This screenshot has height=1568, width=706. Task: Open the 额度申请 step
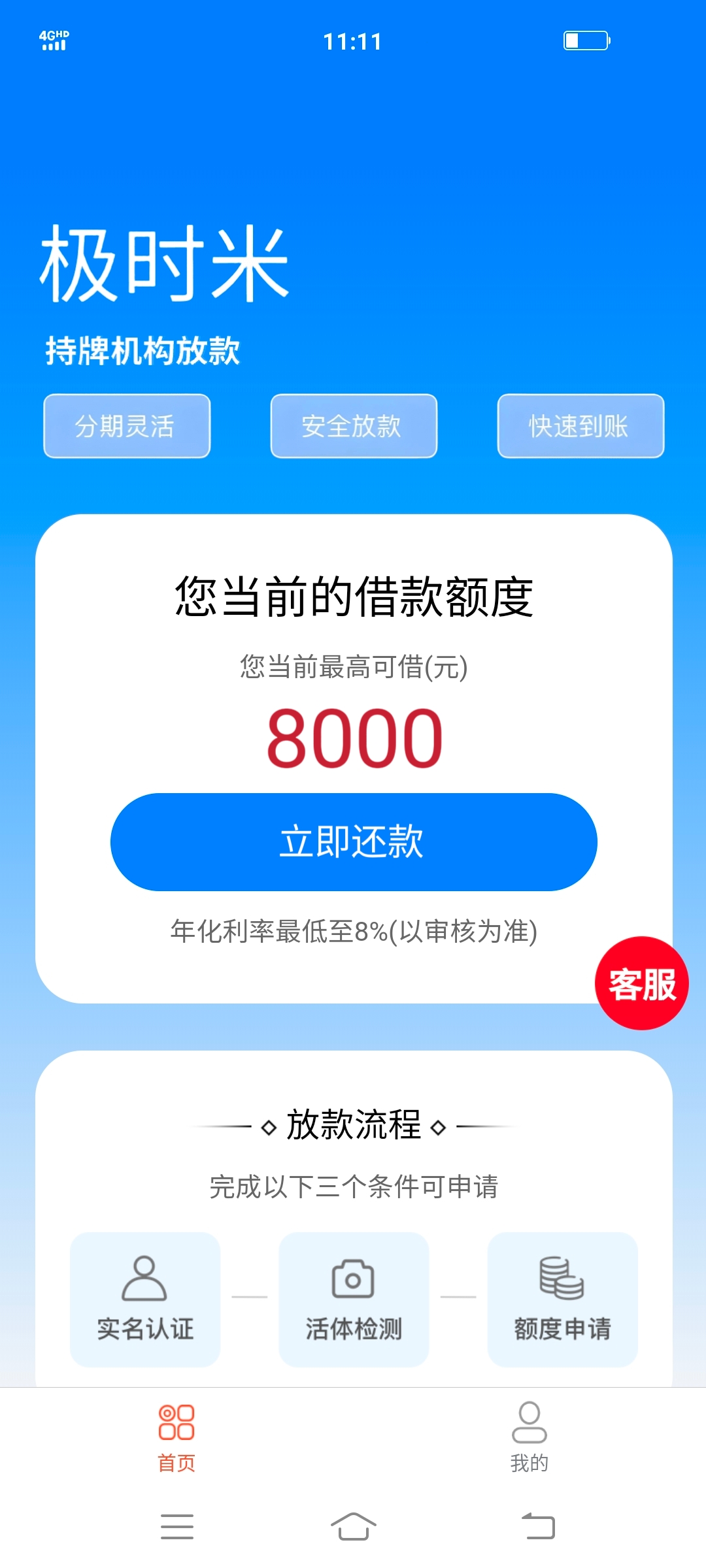pyautogui.click(x=562, y=1299)
